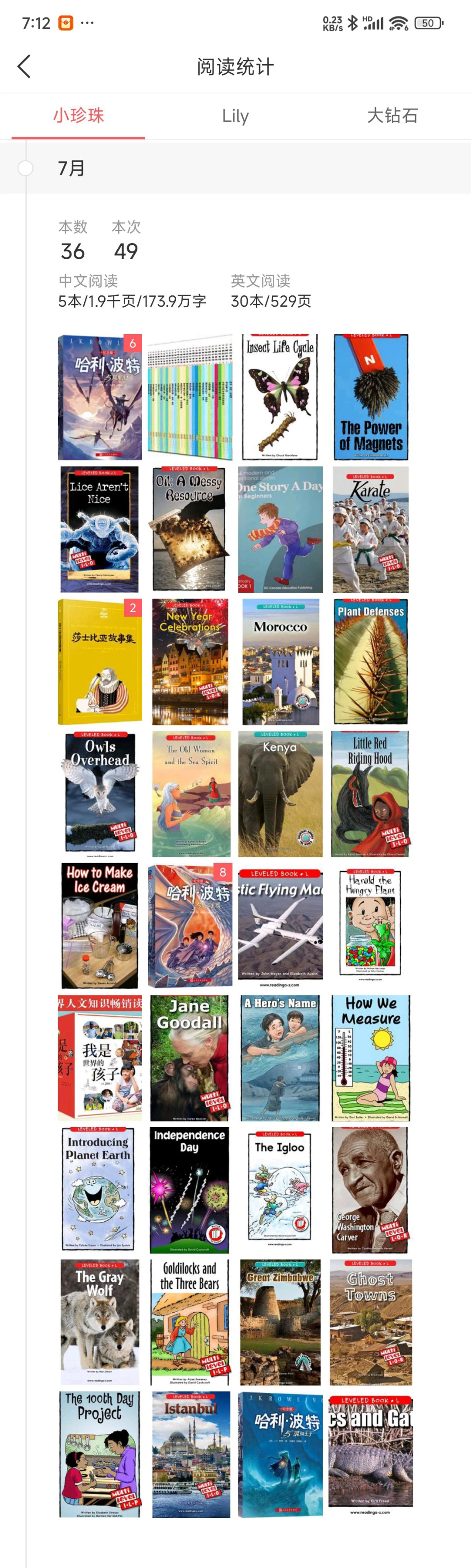Open Plant Defenses book

pyautogui.click(x=370, y=662)
